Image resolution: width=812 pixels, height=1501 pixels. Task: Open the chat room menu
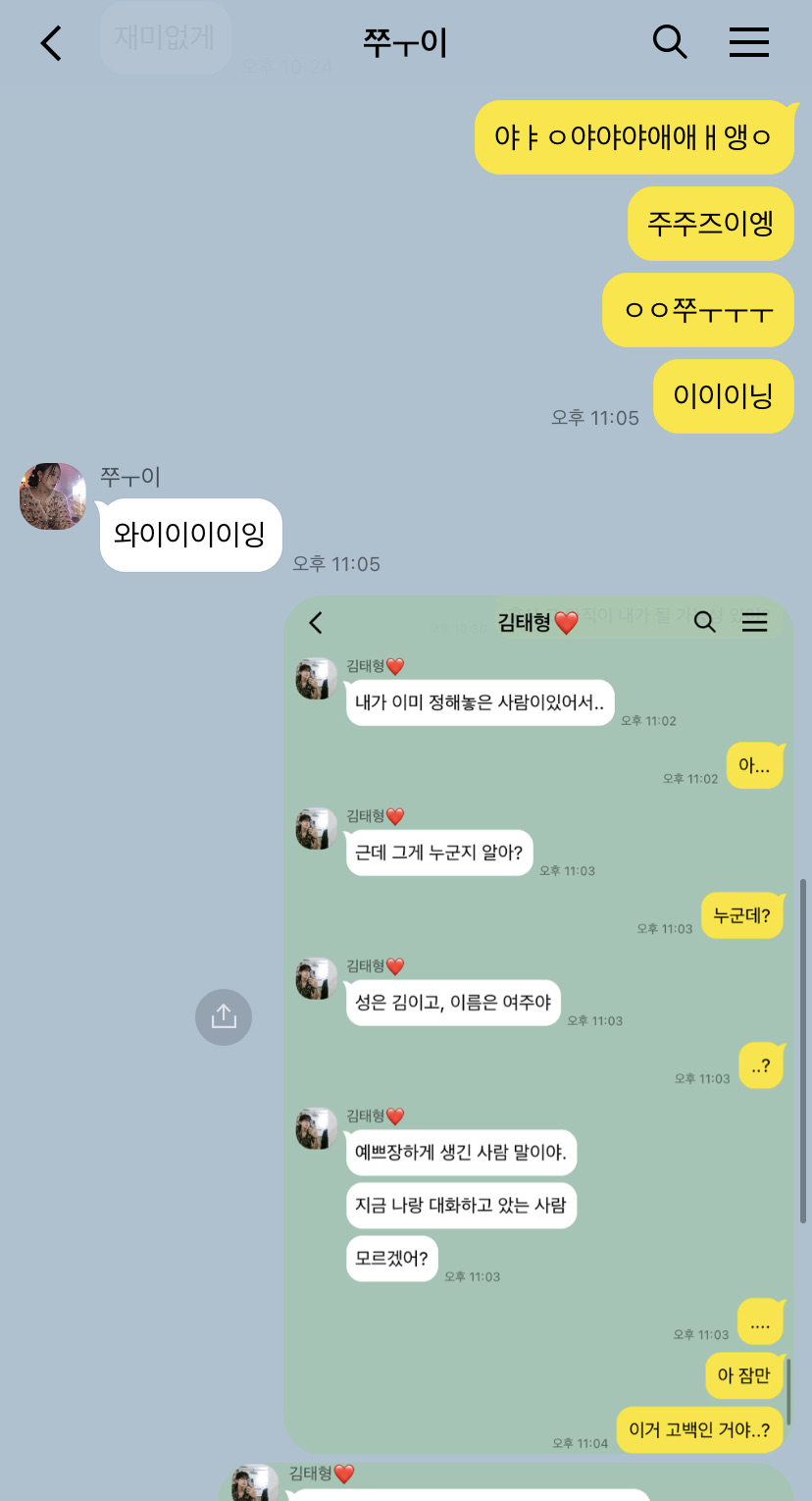[x=749, y=41]
